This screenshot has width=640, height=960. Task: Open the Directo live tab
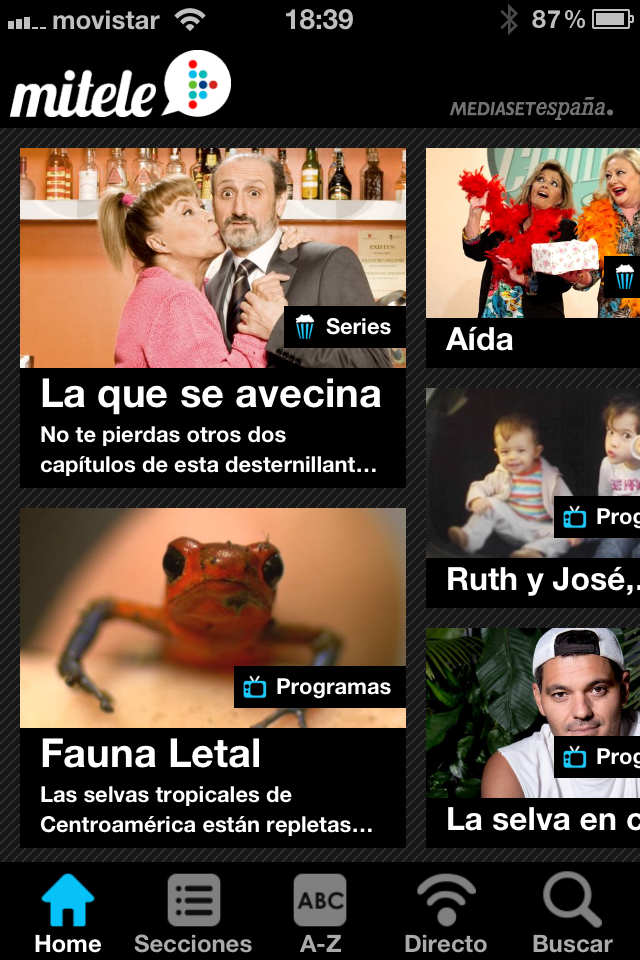point(446,914)
